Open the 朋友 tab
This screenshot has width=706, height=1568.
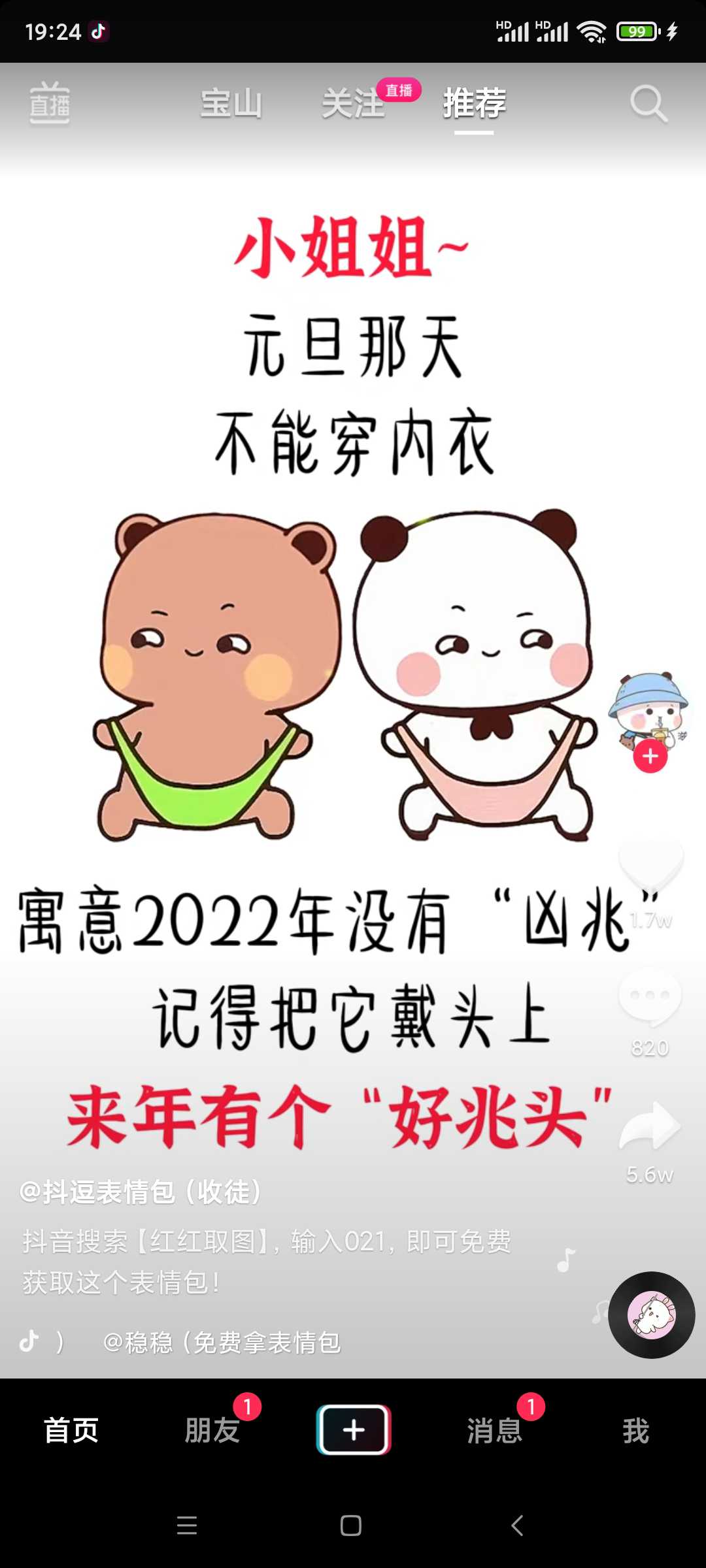tap(212, 1430)
